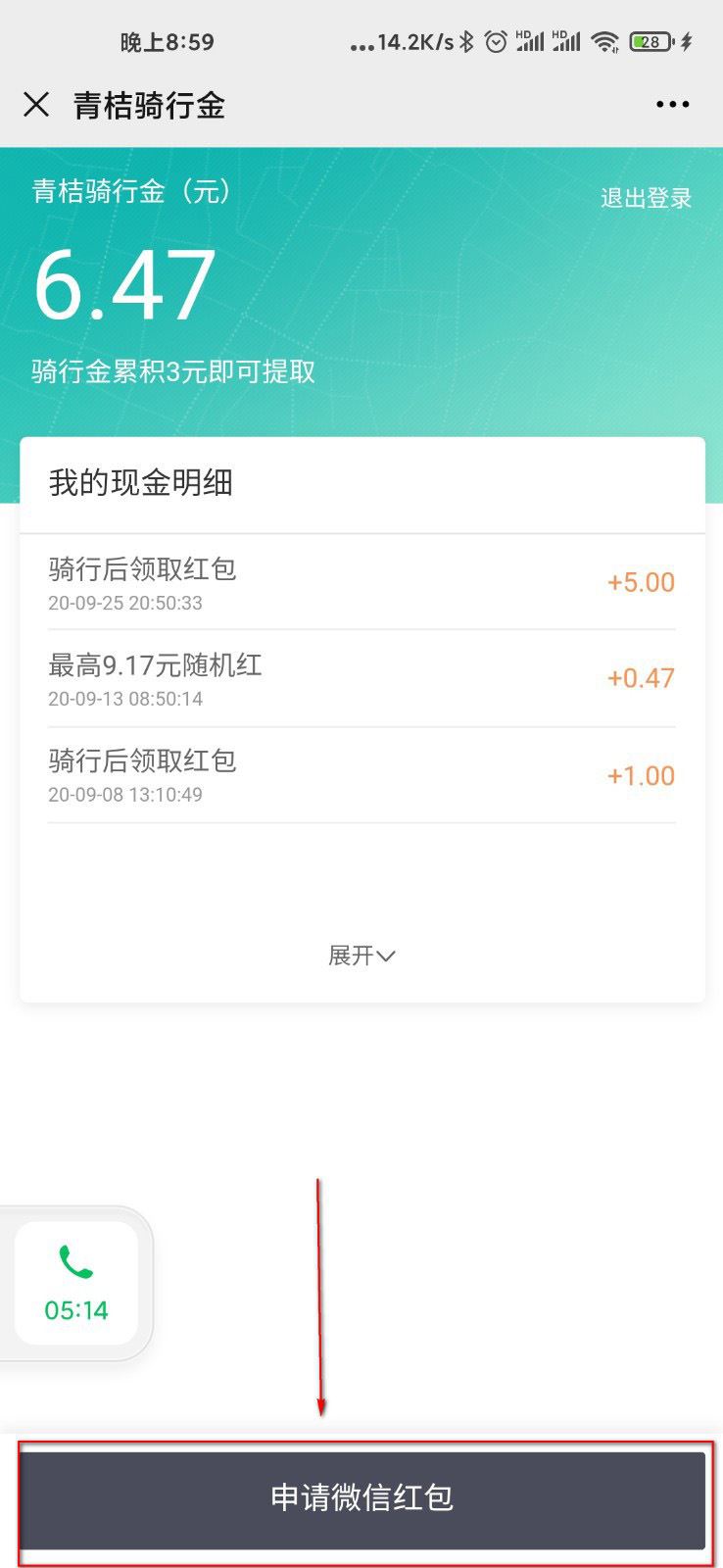Tap 退出登录 to log out

tap(646, 198)
